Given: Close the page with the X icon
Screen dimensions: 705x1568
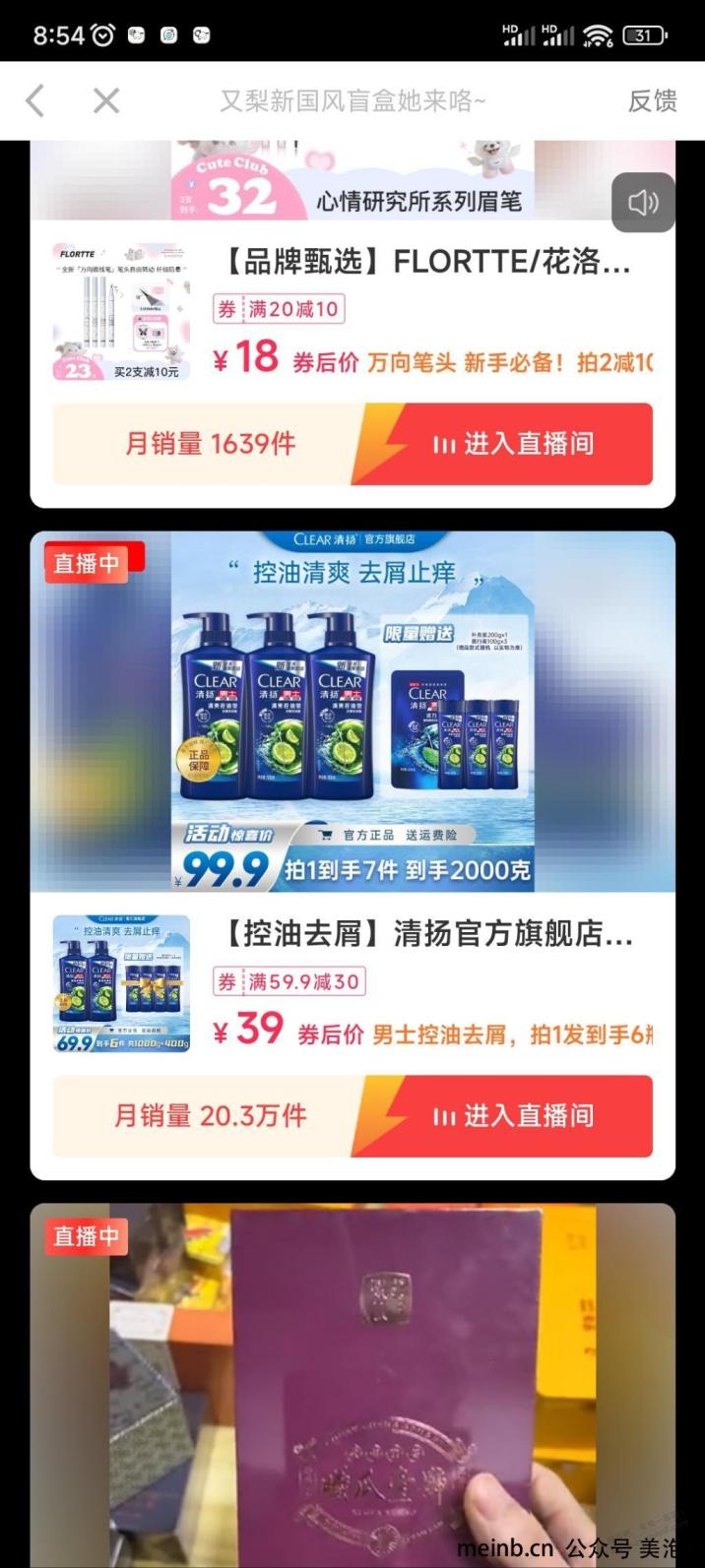Looking at the screenshot, I should [106, 100].
